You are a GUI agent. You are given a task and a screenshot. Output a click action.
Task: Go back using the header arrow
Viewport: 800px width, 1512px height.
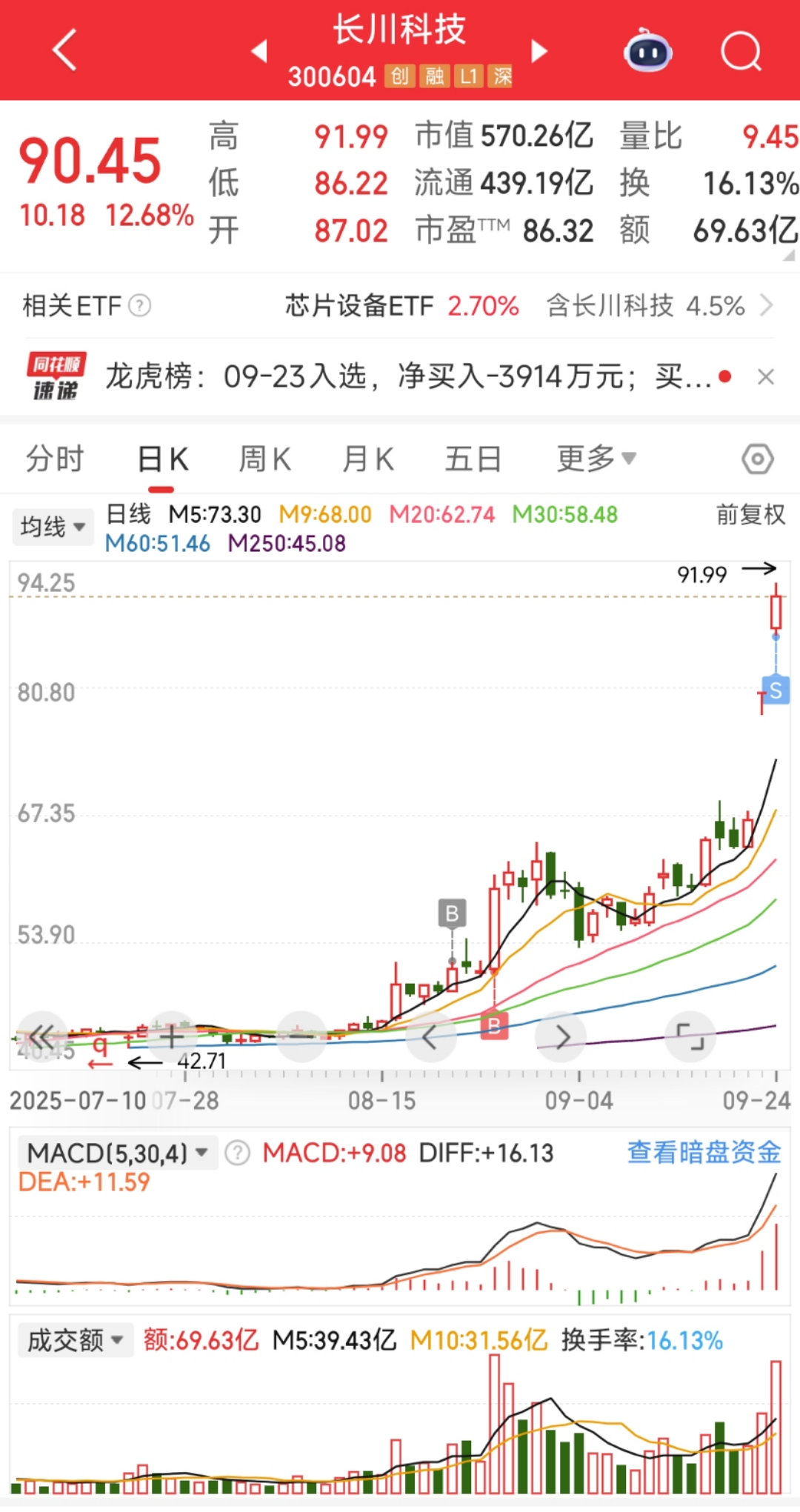click(64, 50)
